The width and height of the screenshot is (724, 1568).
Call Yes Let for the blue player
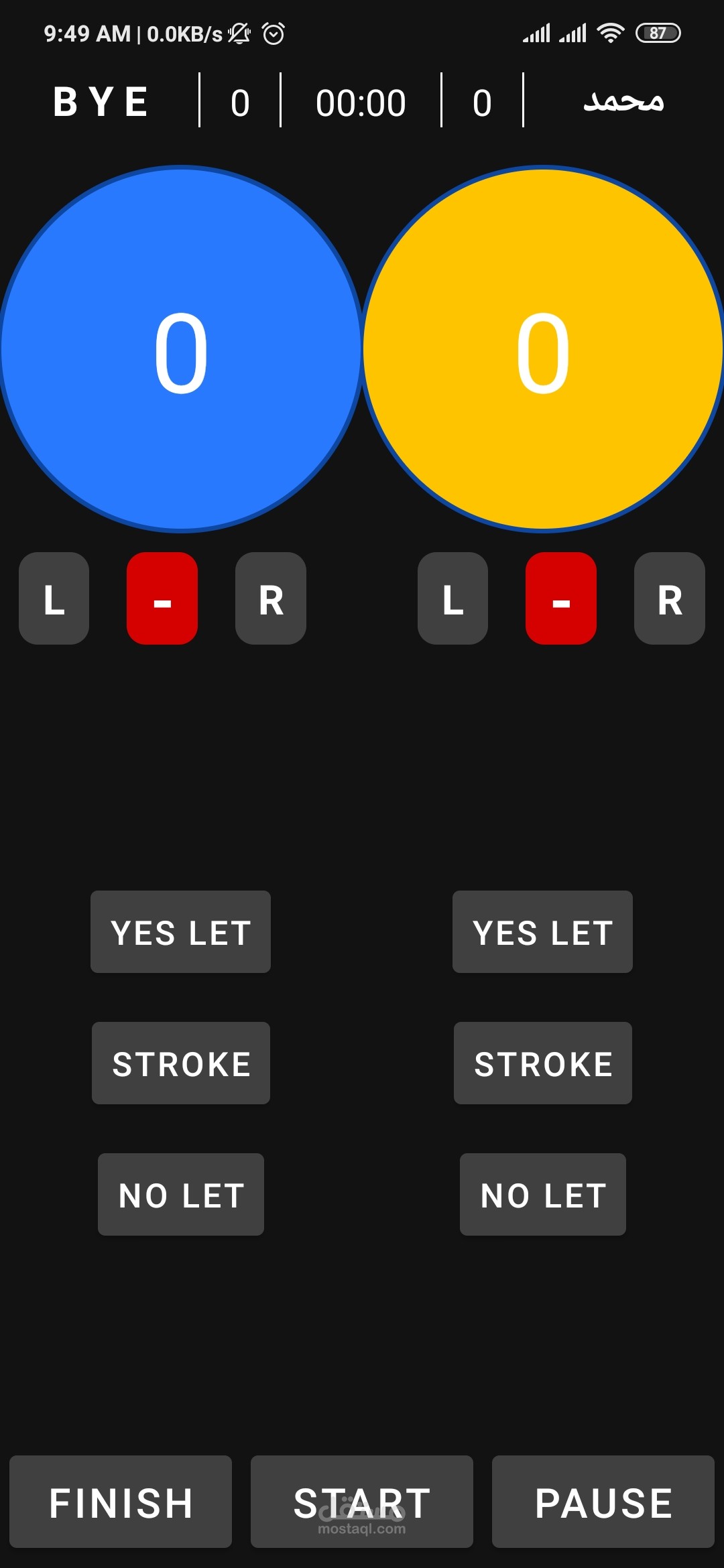pyautogui.click(x=181, y=932)
